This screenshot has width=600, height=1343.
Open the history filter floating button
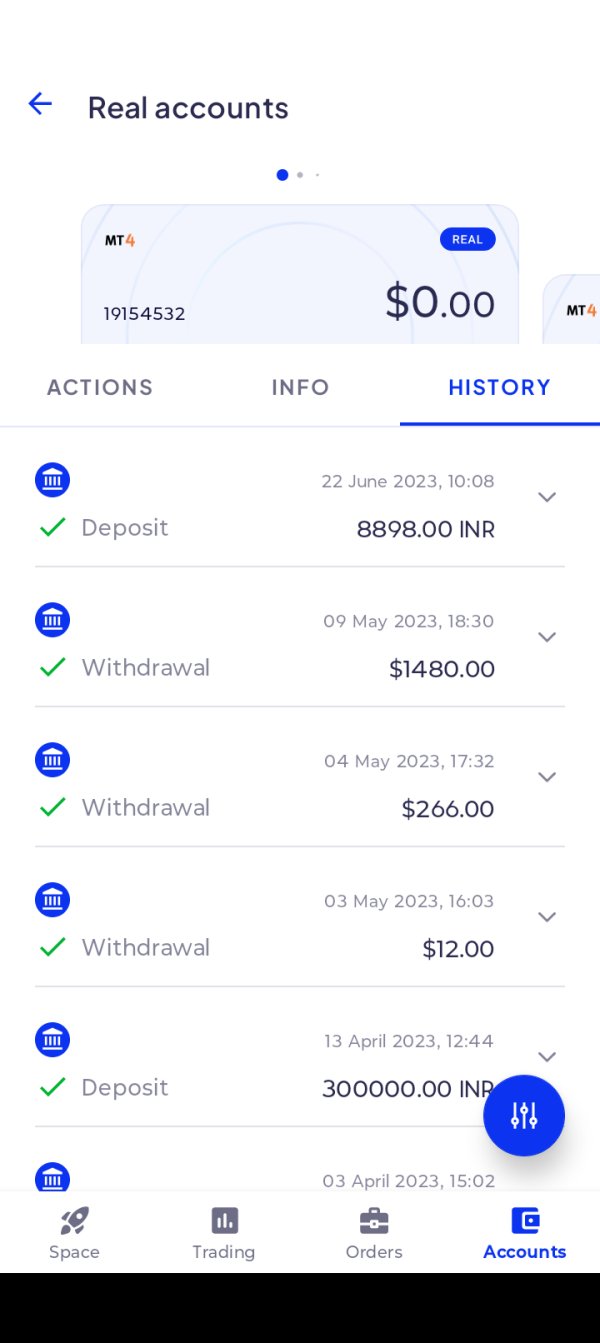pos(524,1116)
